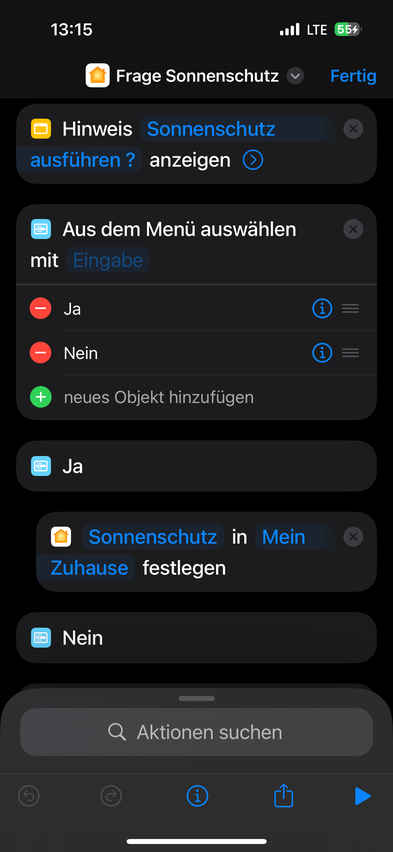Undo the last change
Image resolution: width=393 pixels, height=852 pixels.
29,797
